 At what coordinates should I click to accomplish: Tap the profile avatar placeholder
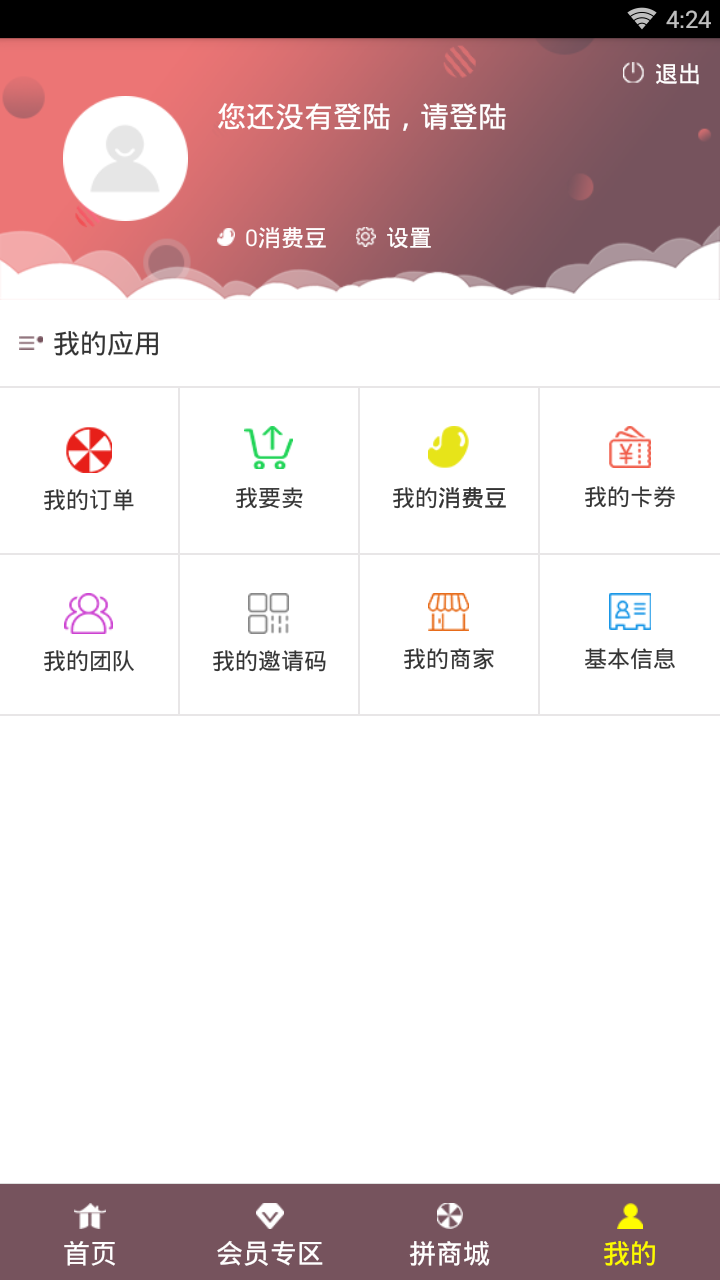pos(125,158)
